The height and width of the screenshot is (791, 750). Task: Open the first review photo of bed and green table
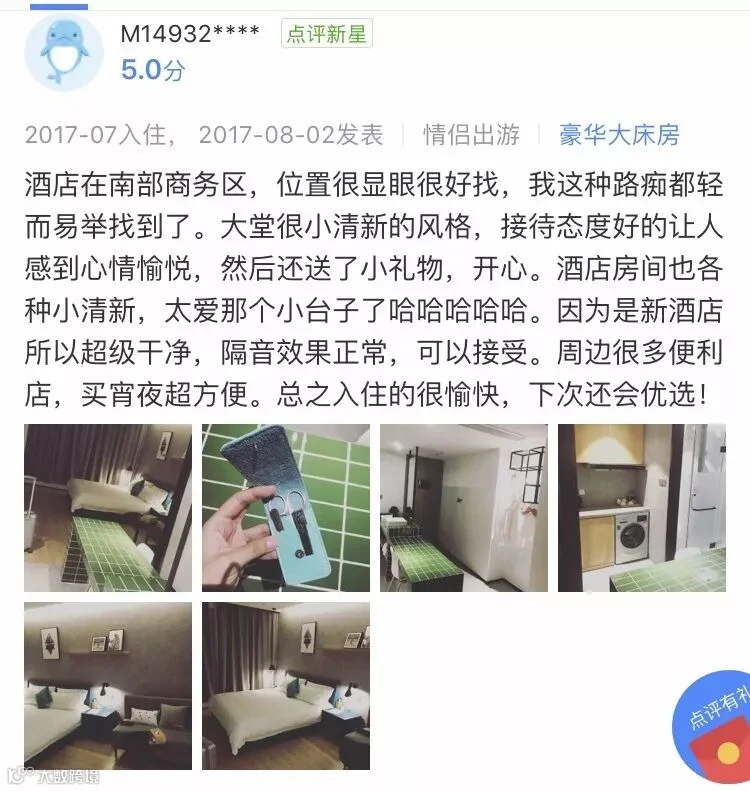click(x=108, y=507)
